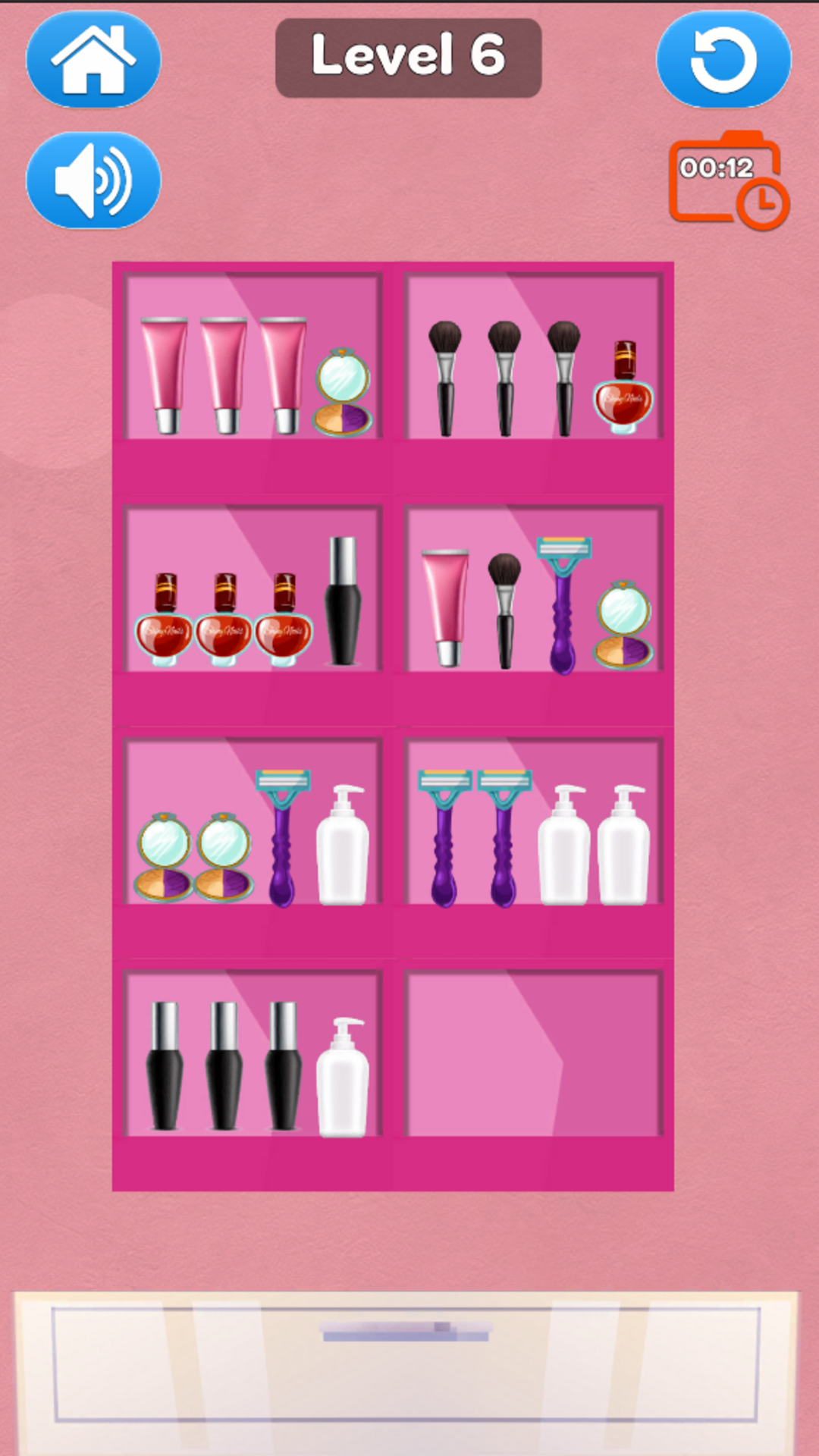Tap the restart level icon
819x1456 pixels.
(x=723, y=61)
